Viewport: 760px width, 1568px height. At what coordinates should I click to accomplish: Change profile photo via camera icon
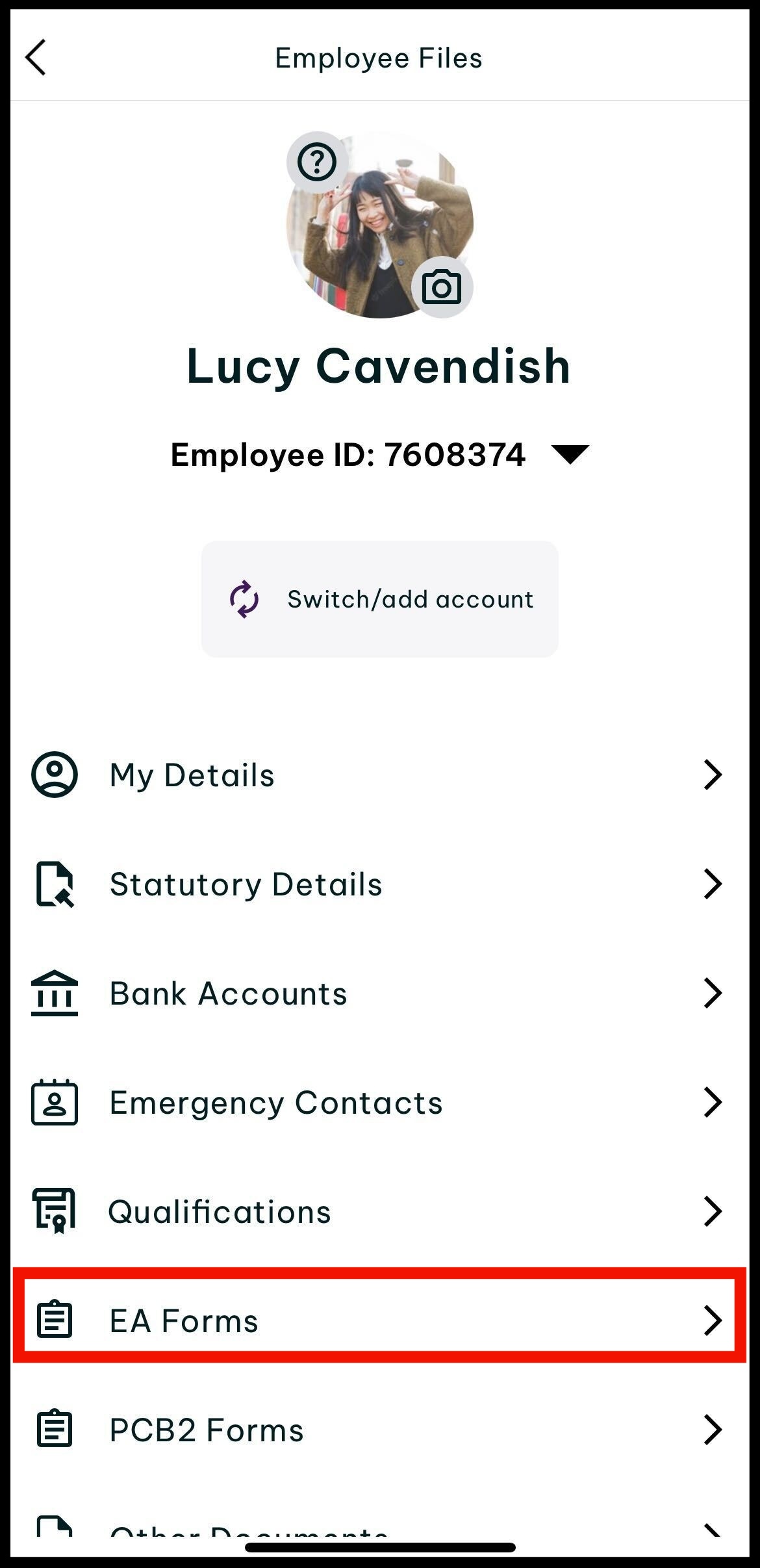coord(442,287)
